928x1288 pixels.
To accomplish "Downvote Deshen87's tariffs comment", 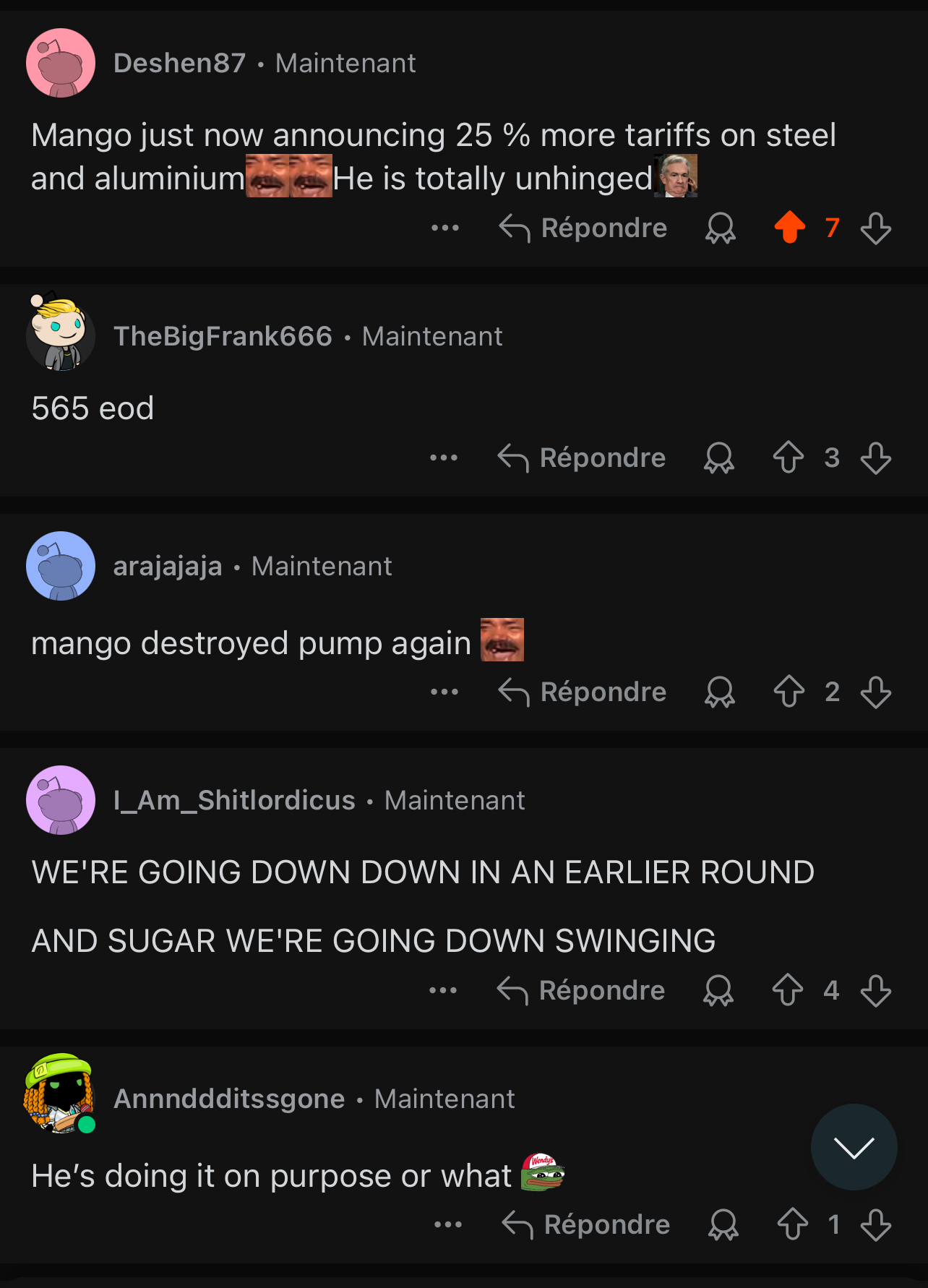I will [x=875, y=228].
